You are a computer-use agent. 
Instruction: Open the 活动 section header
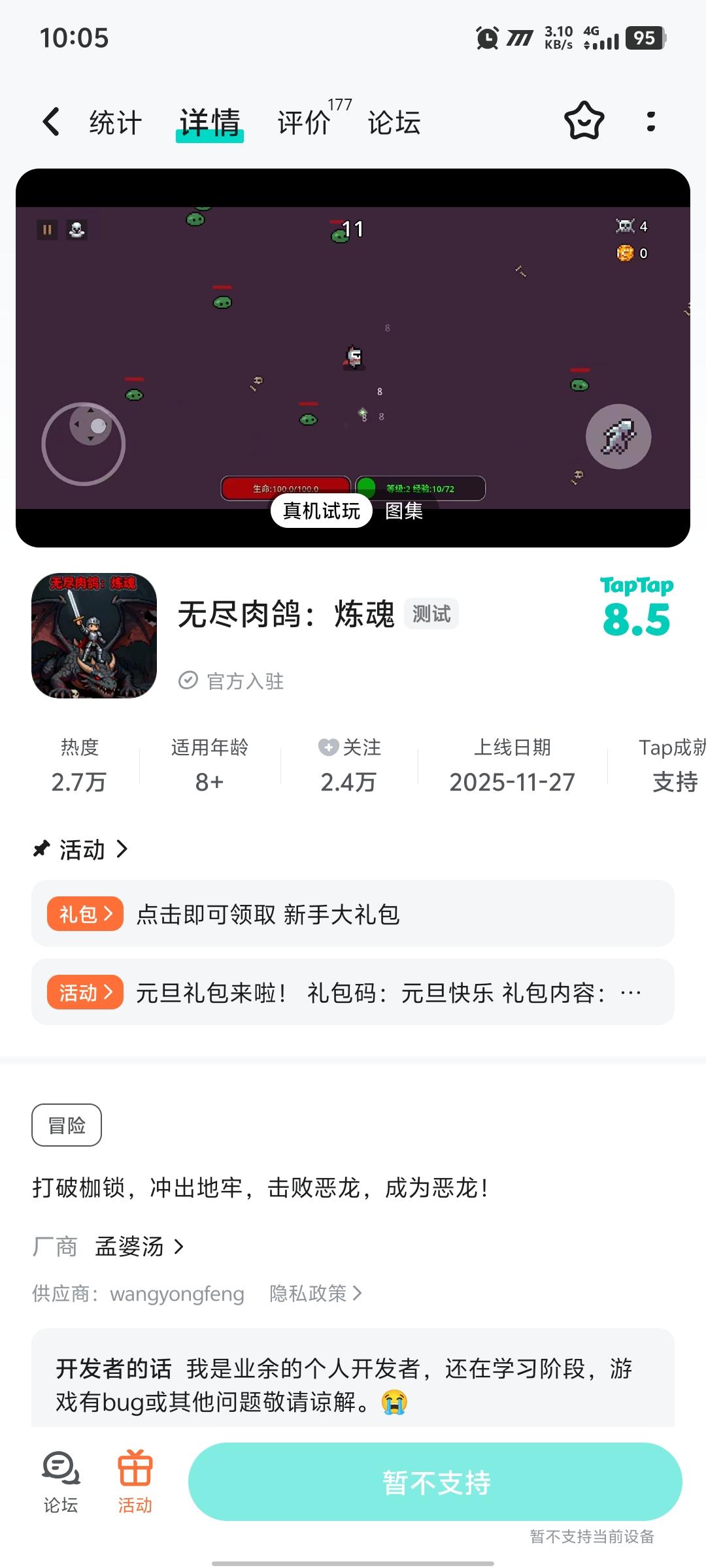[81, 849]
